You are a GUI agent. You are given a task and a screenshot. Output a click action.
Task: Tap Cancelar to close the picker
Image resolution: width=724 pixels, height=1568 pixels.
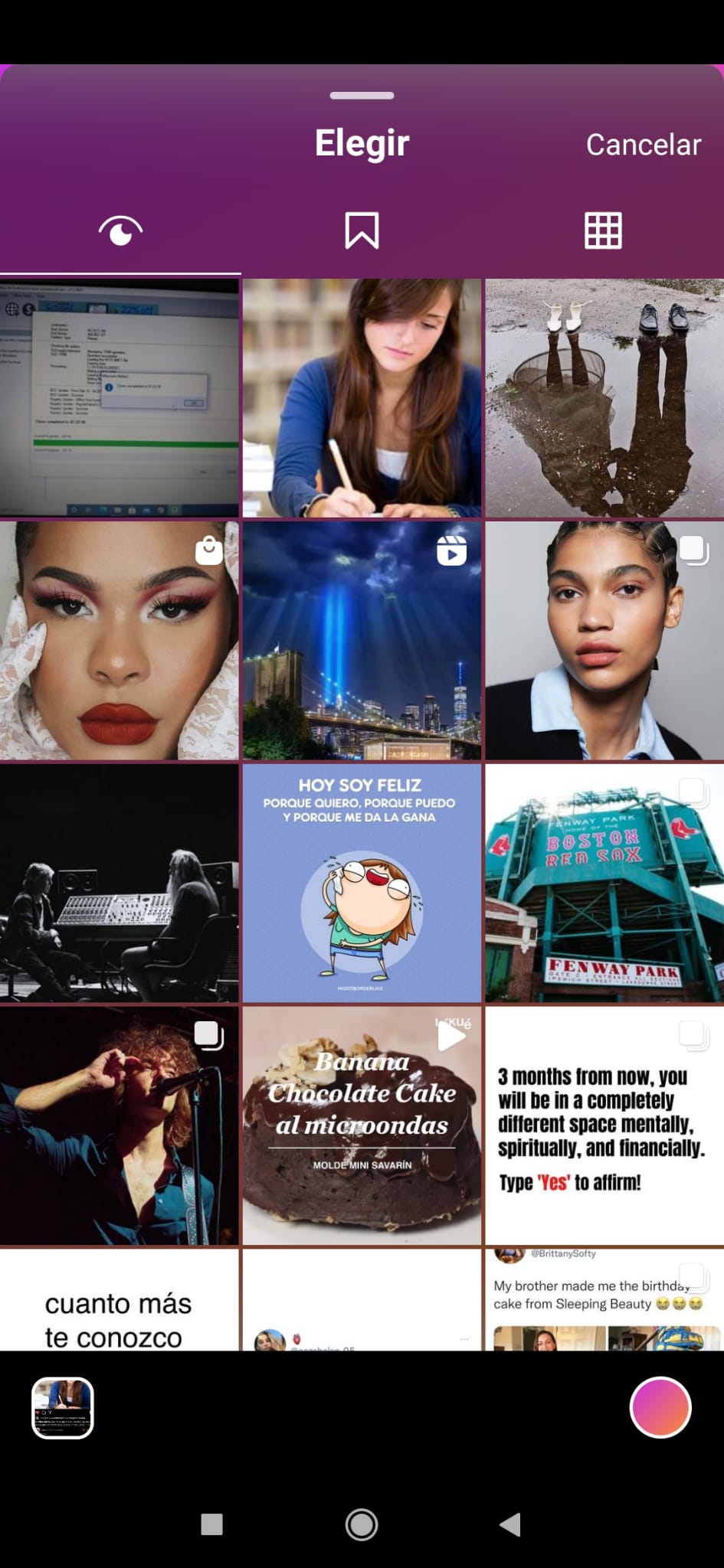click(643, 145)
